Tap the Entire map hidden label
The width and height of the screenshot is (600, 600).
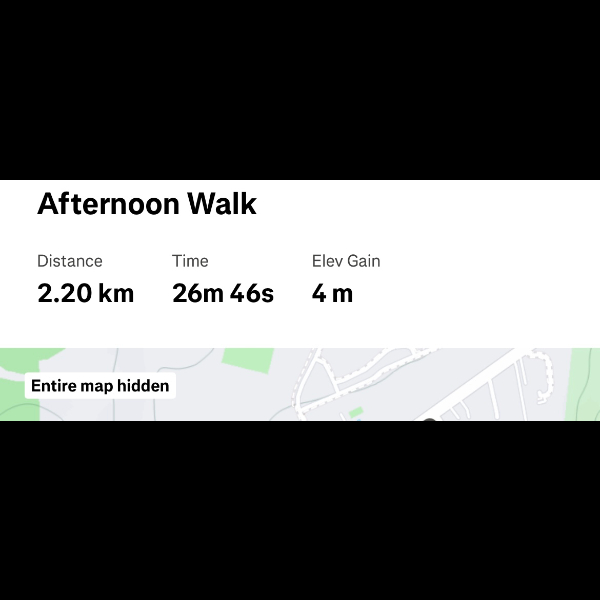(100, 386)
